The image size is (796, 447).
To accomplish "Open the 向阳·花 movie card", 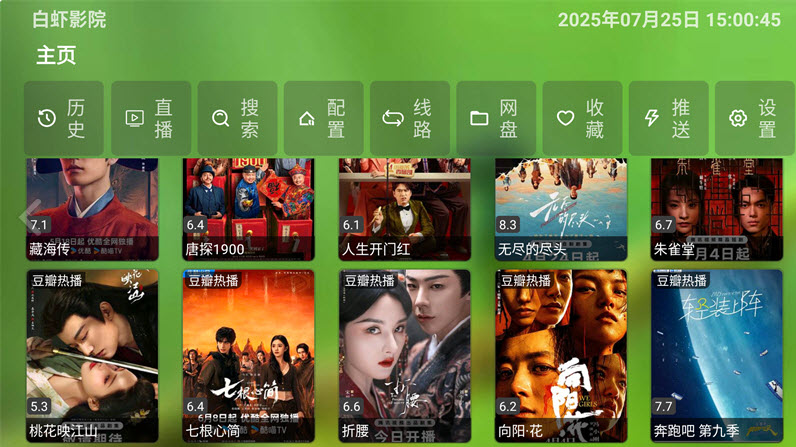I will pyautogui.click(x=561, y=355).
